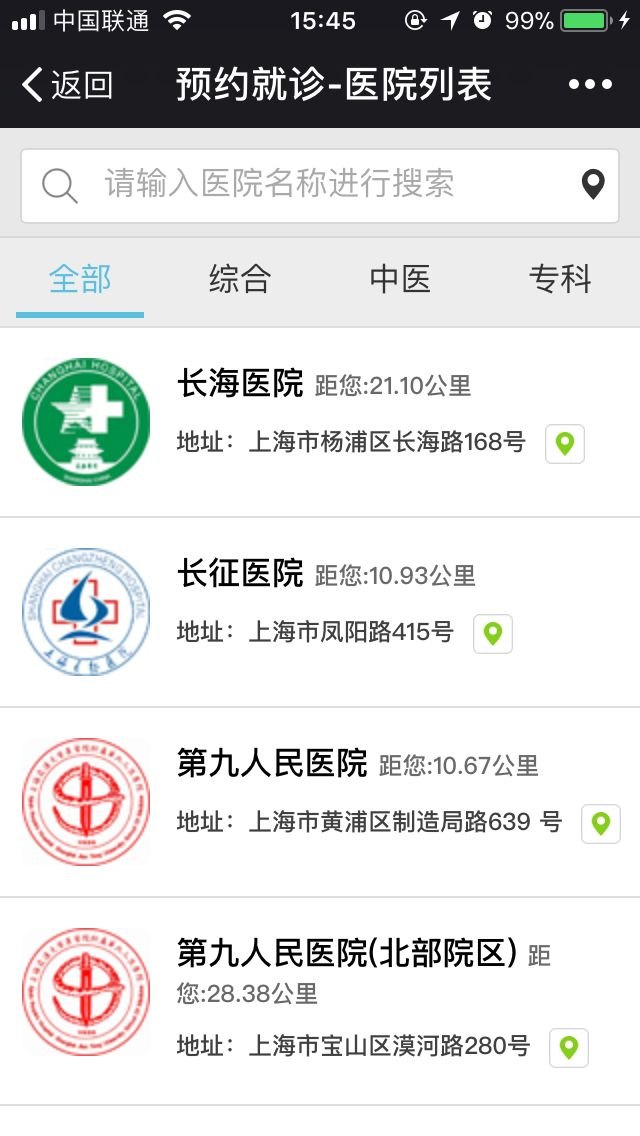Open map pin for 长海路168号
The image size is (640, 1136).
pos(565,443)
